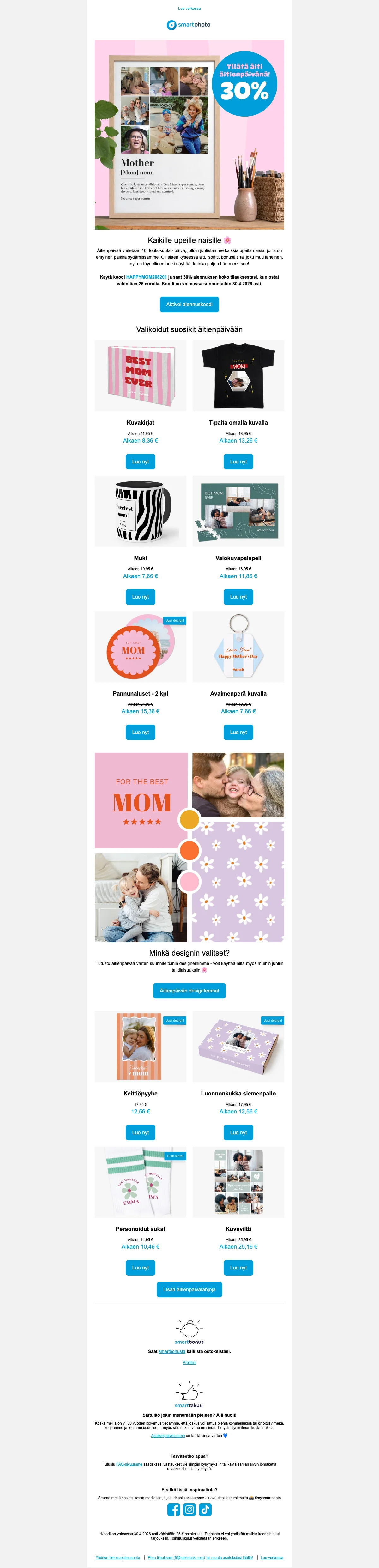Open Lisää äitienpäivälahjoja
Image resolution: width=379 pixels, height=1568 pixels.
point(189,1290)
